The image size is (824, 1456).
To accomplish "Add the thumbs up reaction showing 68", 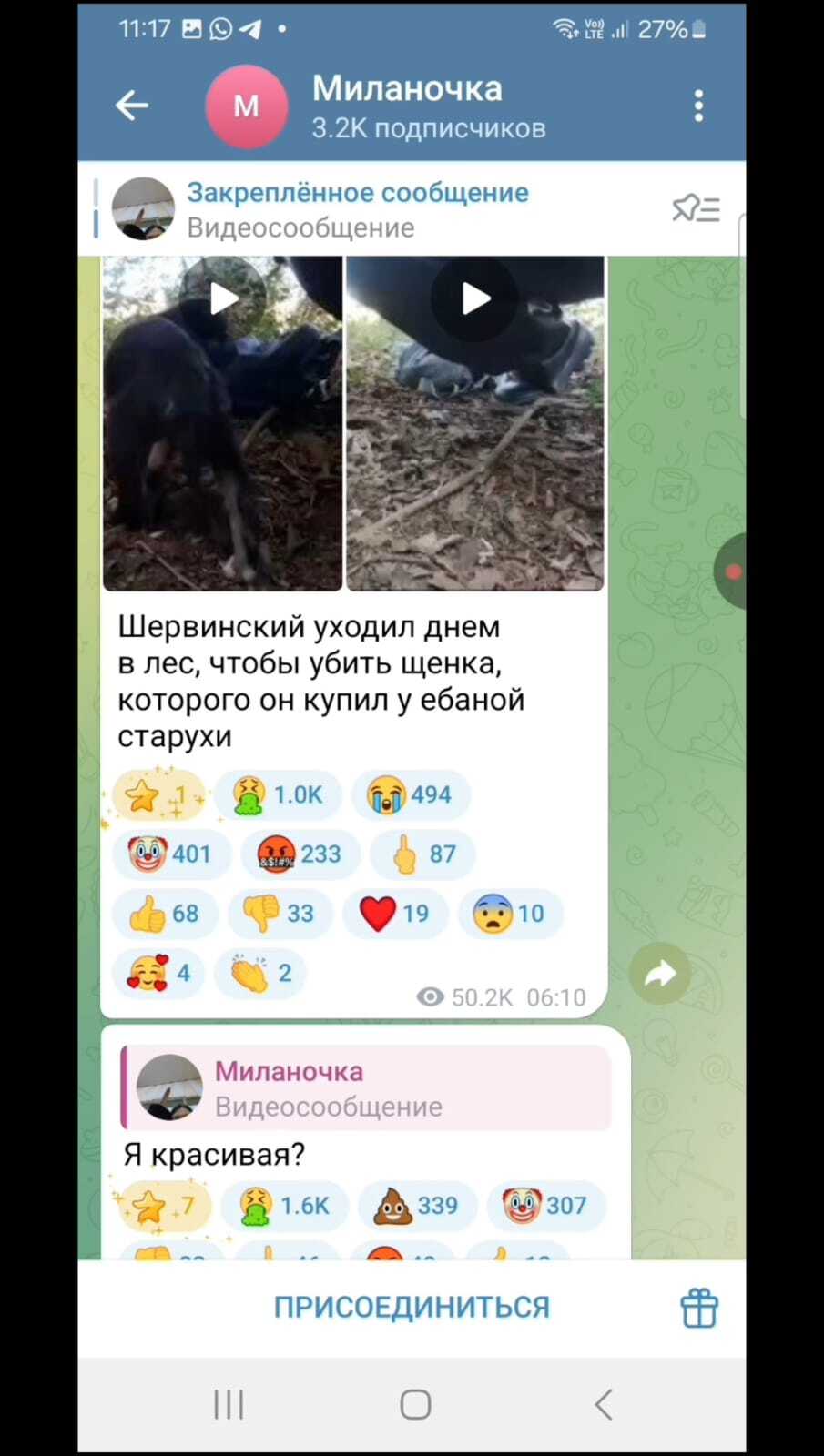I will pyautogui.click(x=165, y=914).
